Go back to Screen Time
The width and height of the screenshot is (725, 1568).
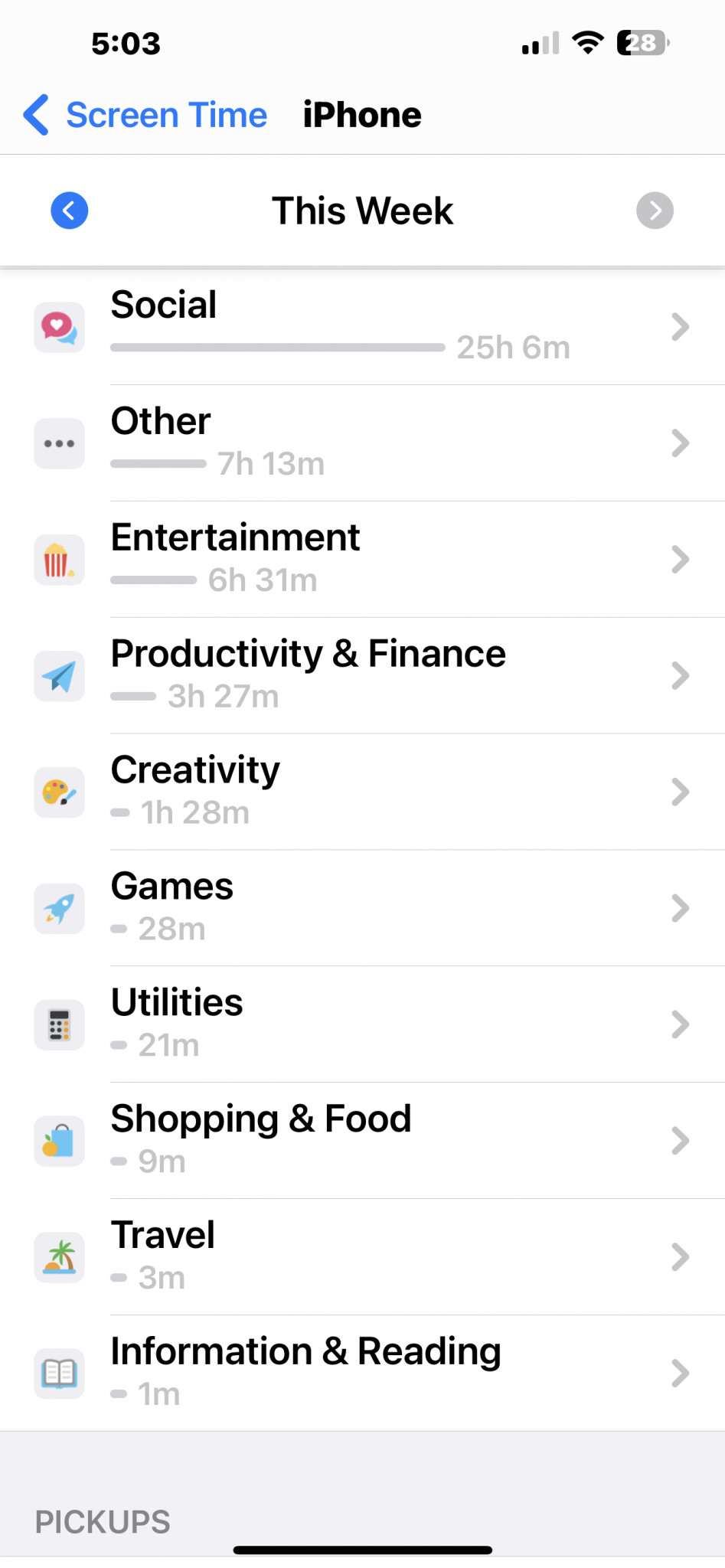145,115
